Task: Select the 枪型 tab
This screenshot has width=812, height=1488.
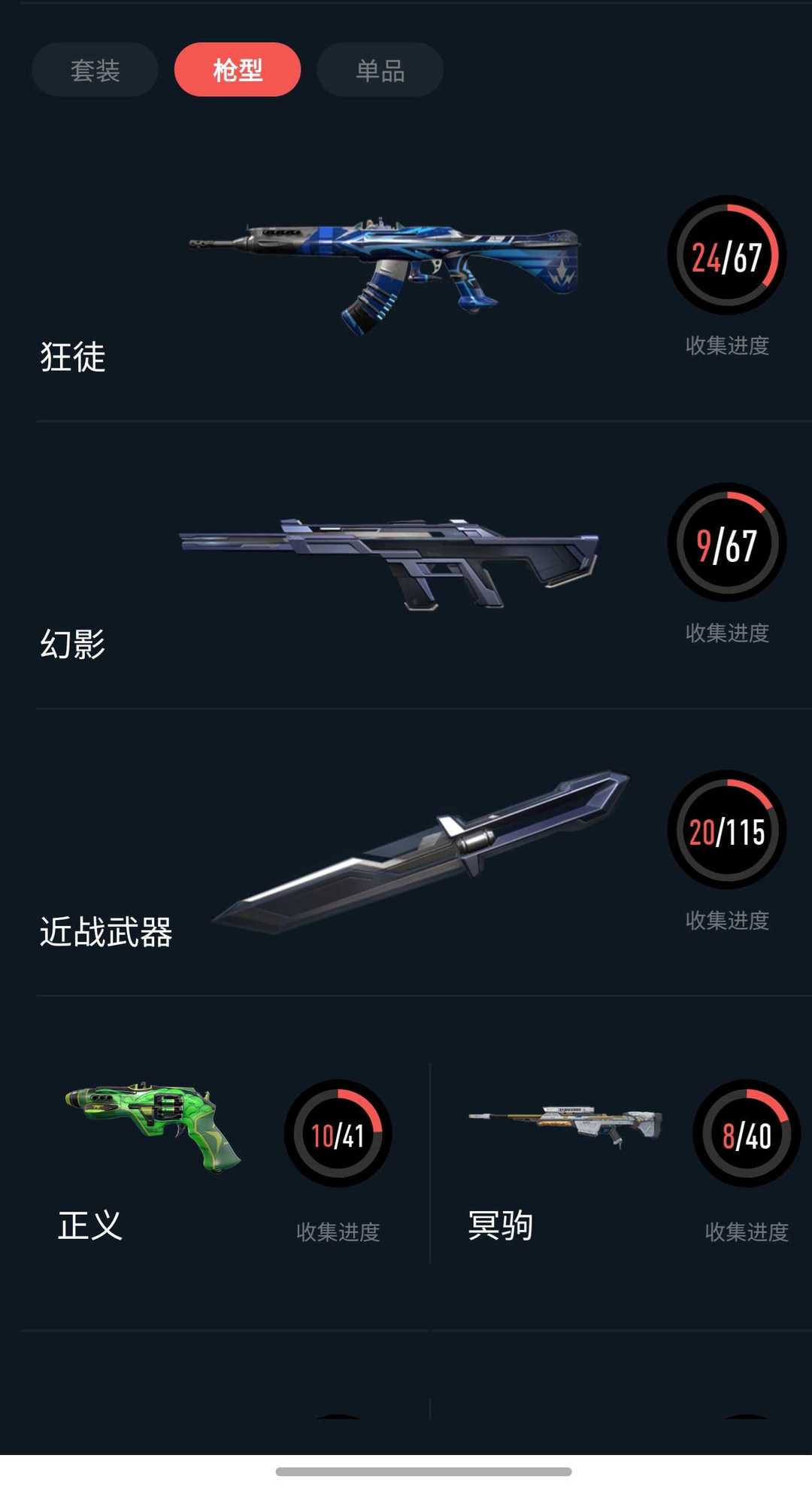Action: (238, 70)
